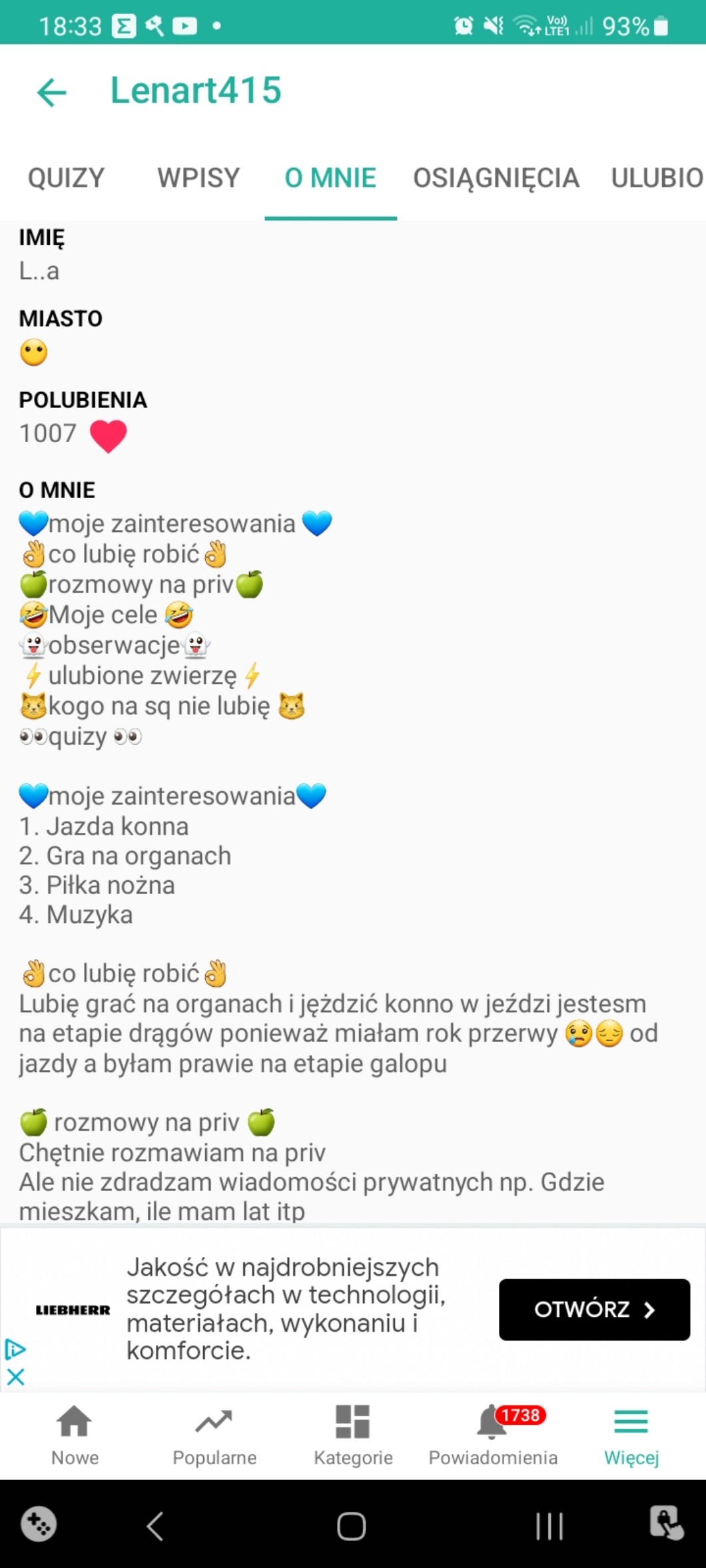Screen dimensions: 706x1568
Task: Tap OTWÓRZ on the Liebherr ad
Action: click(594, 1309)
